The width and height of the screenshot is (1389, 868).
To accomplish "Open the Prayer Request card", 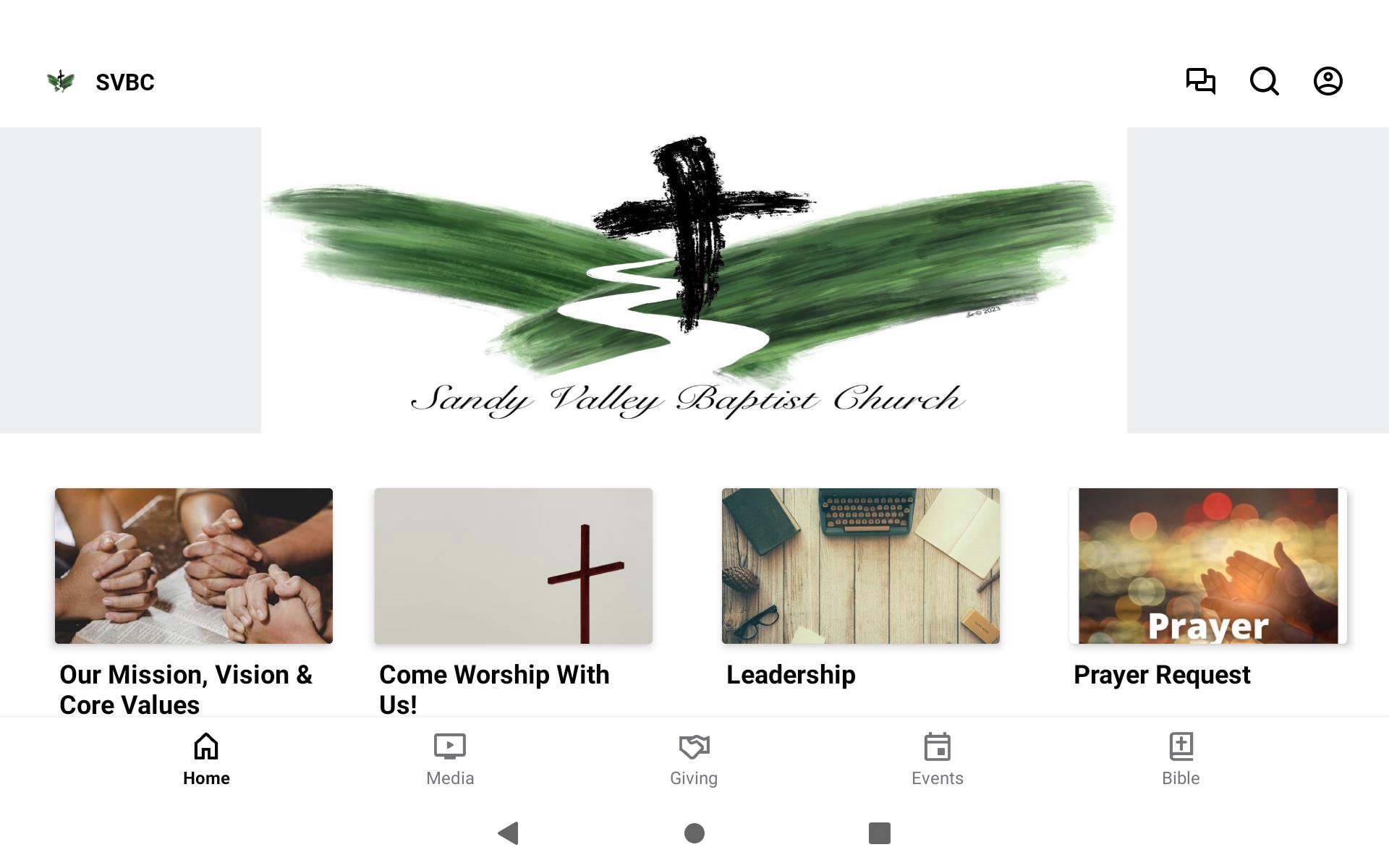I will tap(1207, 566).
